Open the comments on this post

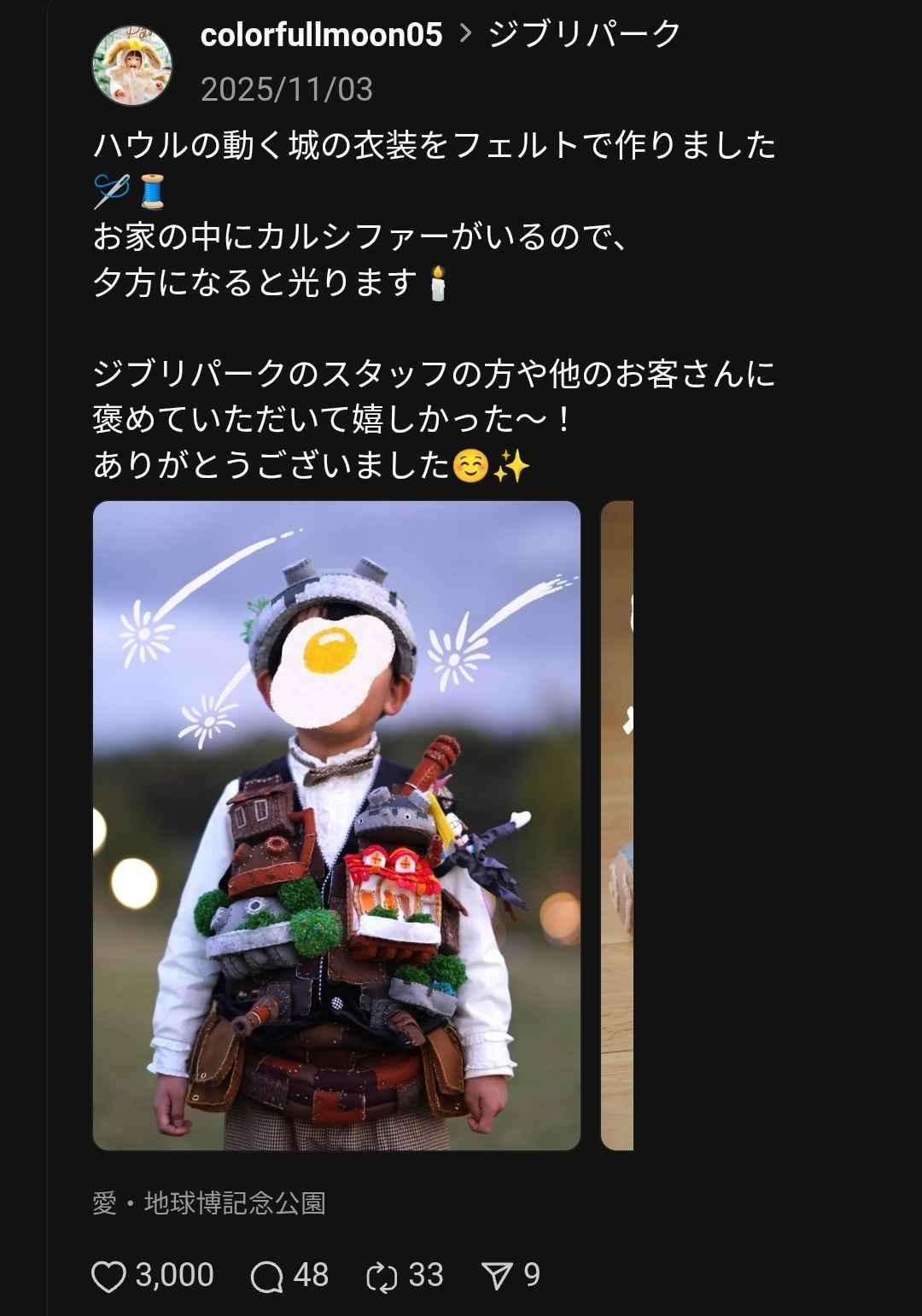coord(267,1276)
